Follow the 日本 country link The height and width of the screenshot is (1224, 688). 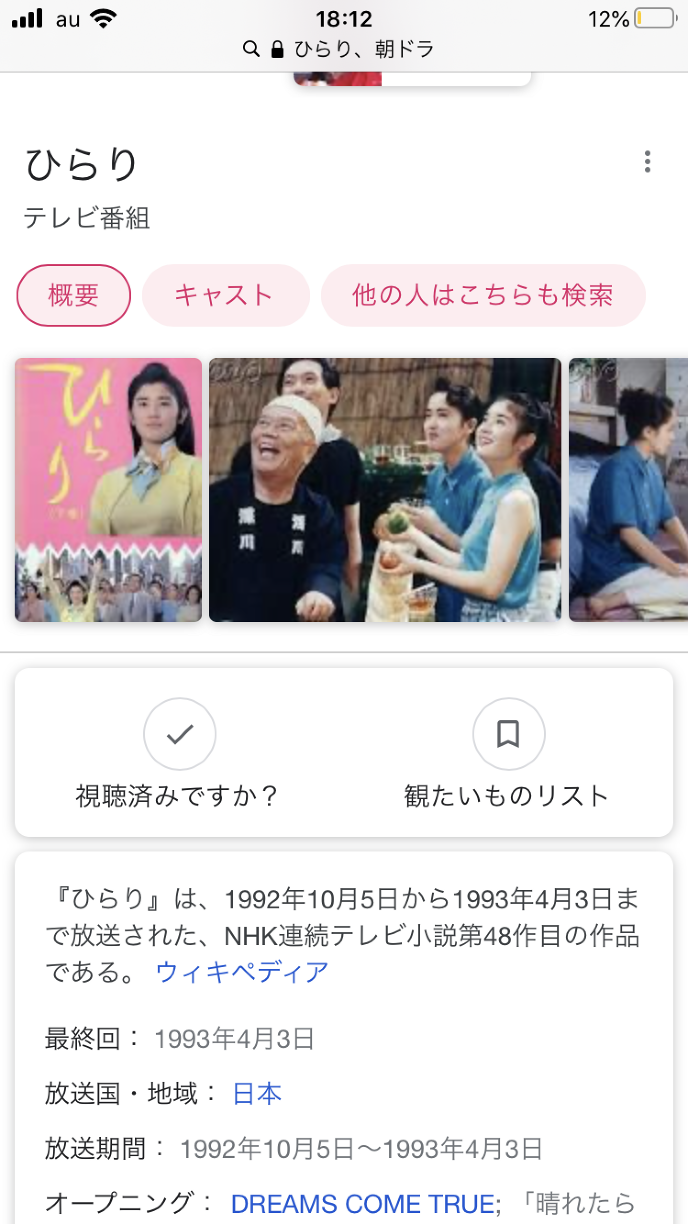click(257, 1093)
